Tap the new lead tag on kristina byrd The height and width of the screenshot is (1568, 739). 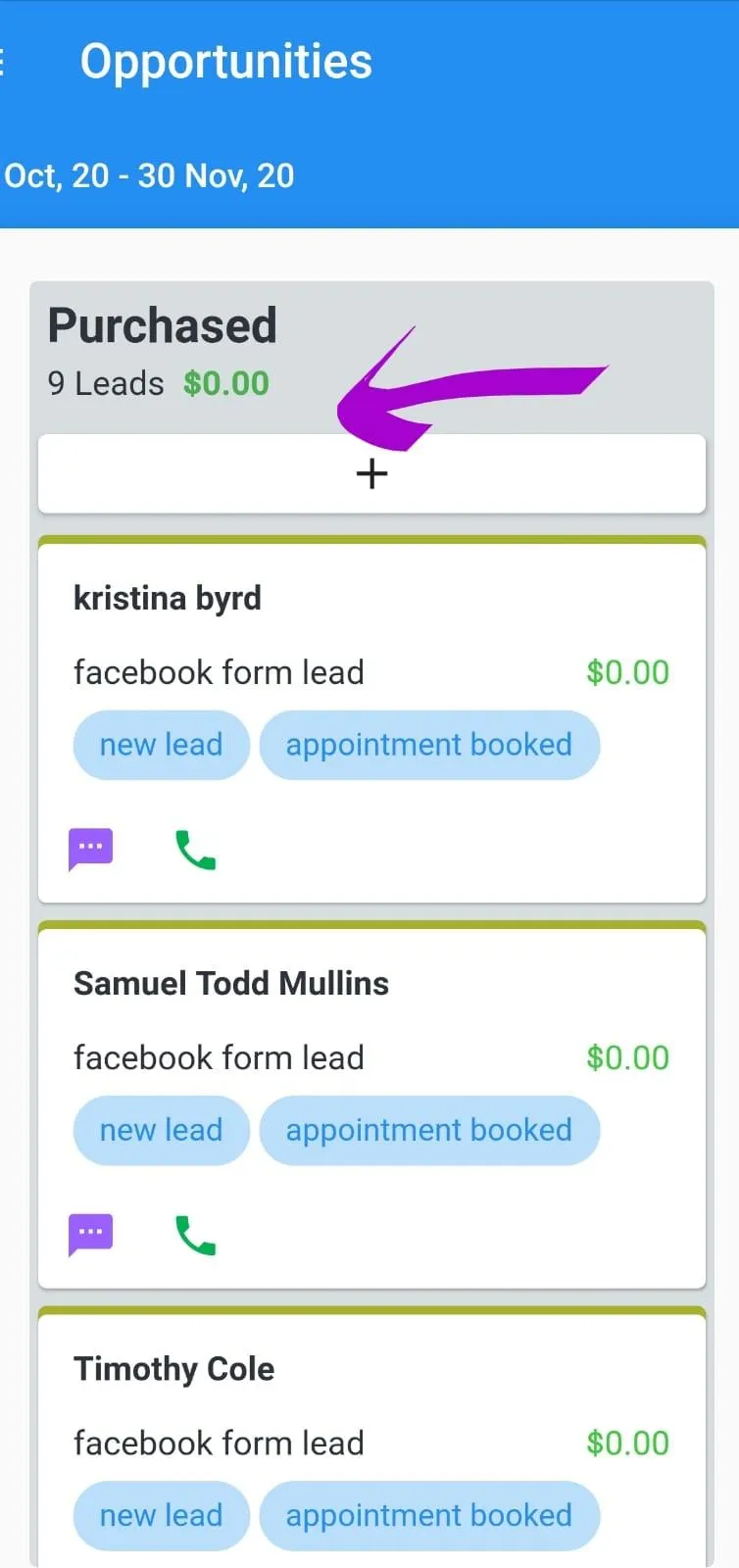click(162, 745)
